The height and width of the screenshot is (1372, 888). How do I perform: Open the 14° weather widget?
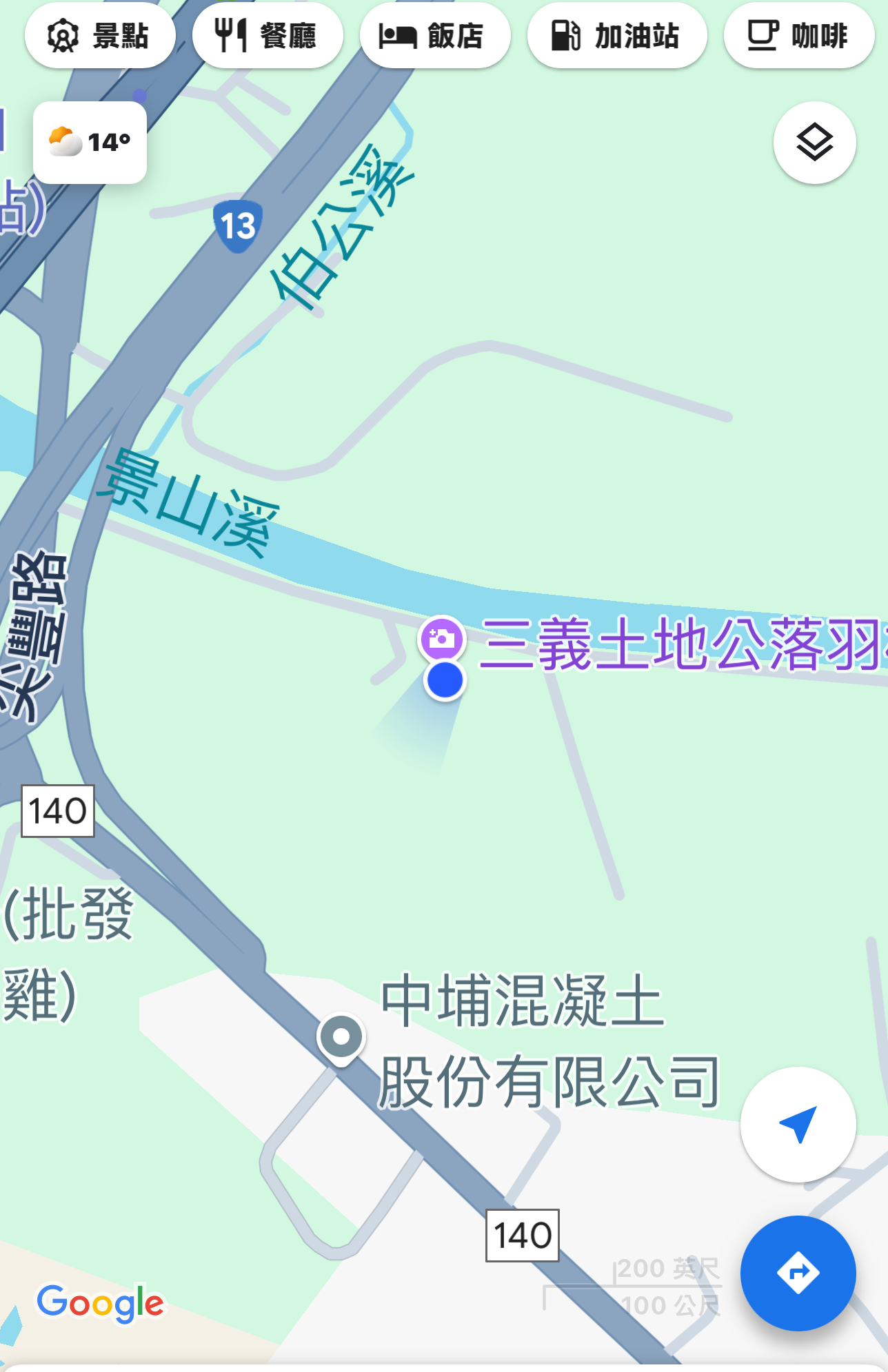click(x=90, y=143)
